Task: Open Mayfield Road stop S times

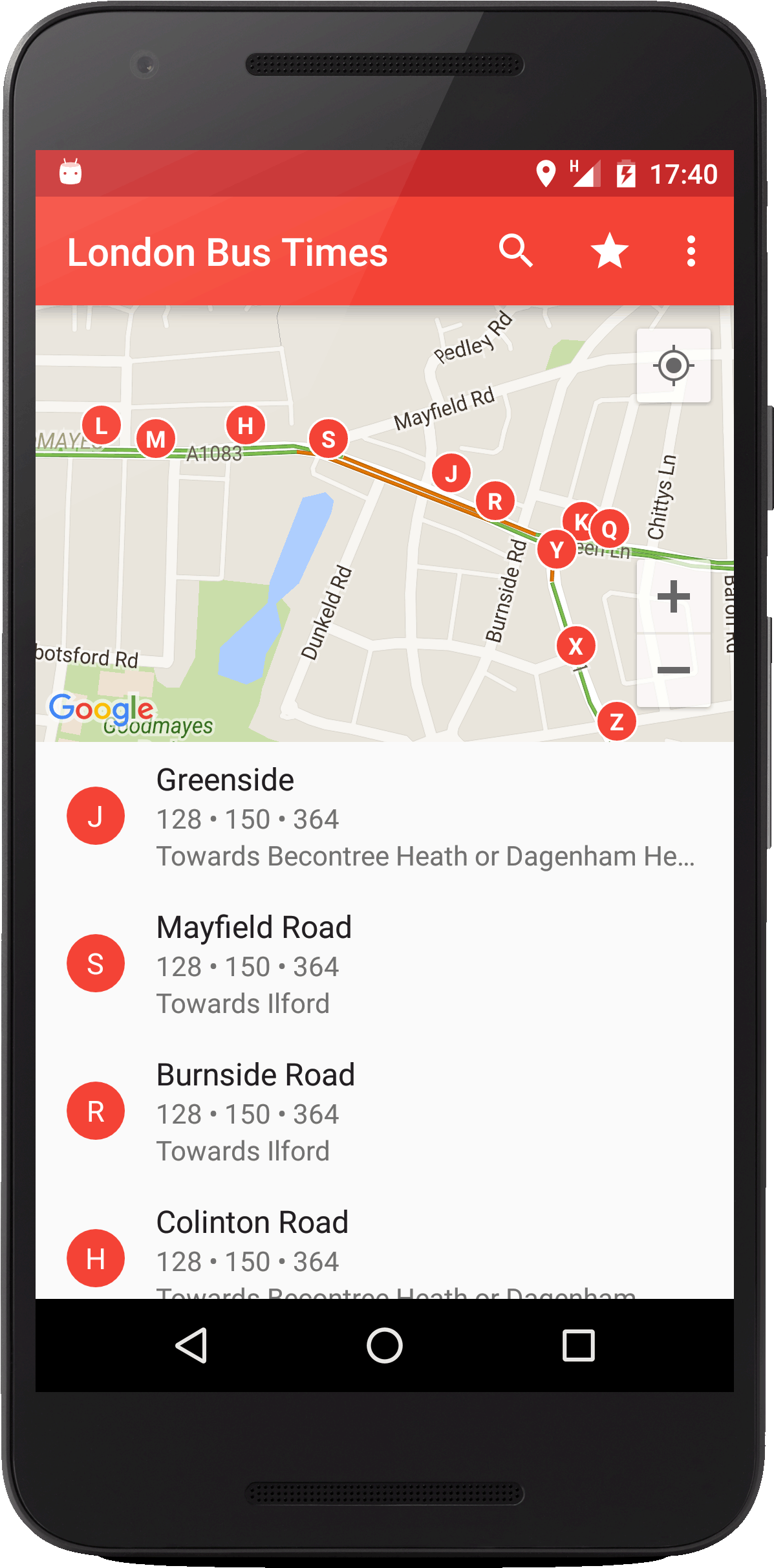Action: click(385, 964)
